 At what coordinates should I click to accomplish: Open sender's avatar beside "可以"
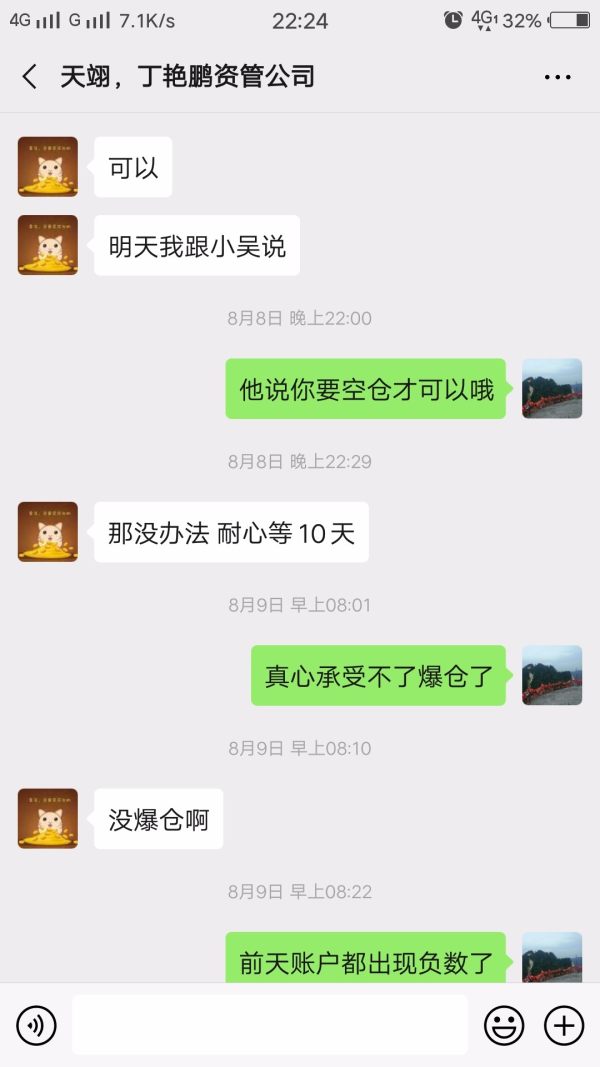coord(48,167)
